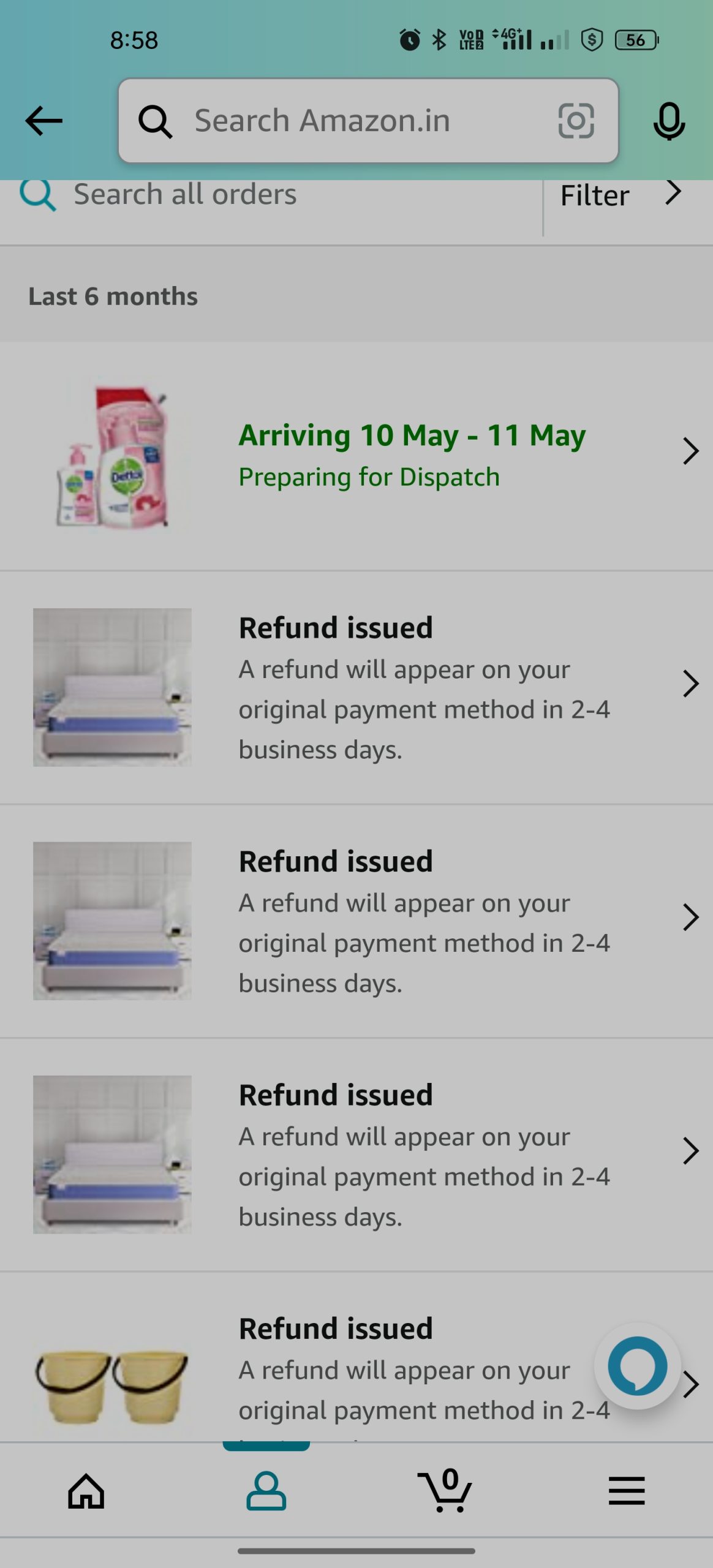Open the Alexa assistant bubble

637,1366
